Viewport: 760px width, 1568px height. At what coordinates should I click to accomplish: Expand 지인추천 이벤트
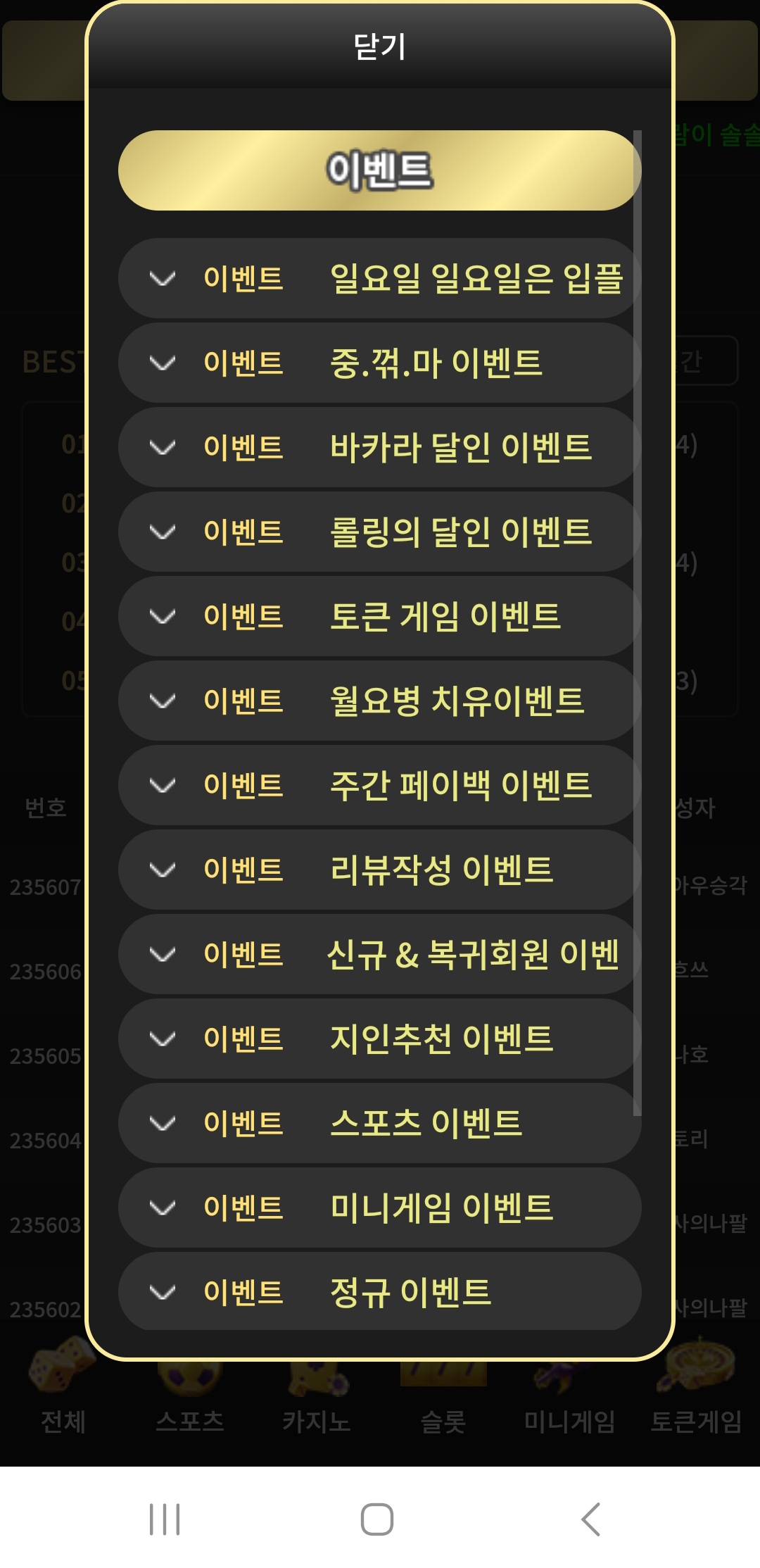(x=379, y=1039)
